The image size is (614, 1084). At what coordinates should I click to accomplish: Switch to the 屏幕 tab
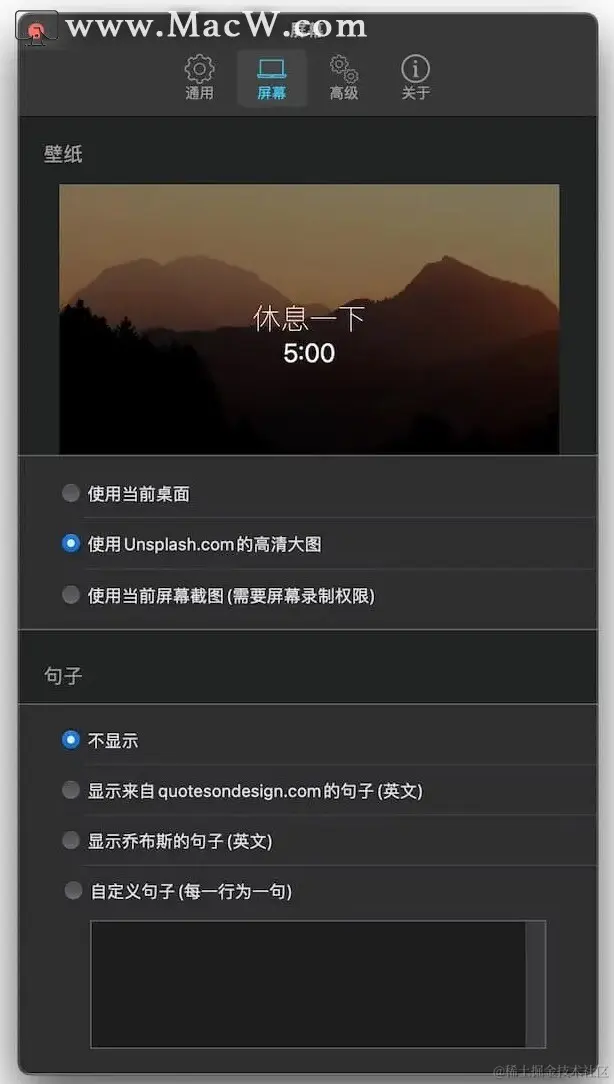point(271,78)
